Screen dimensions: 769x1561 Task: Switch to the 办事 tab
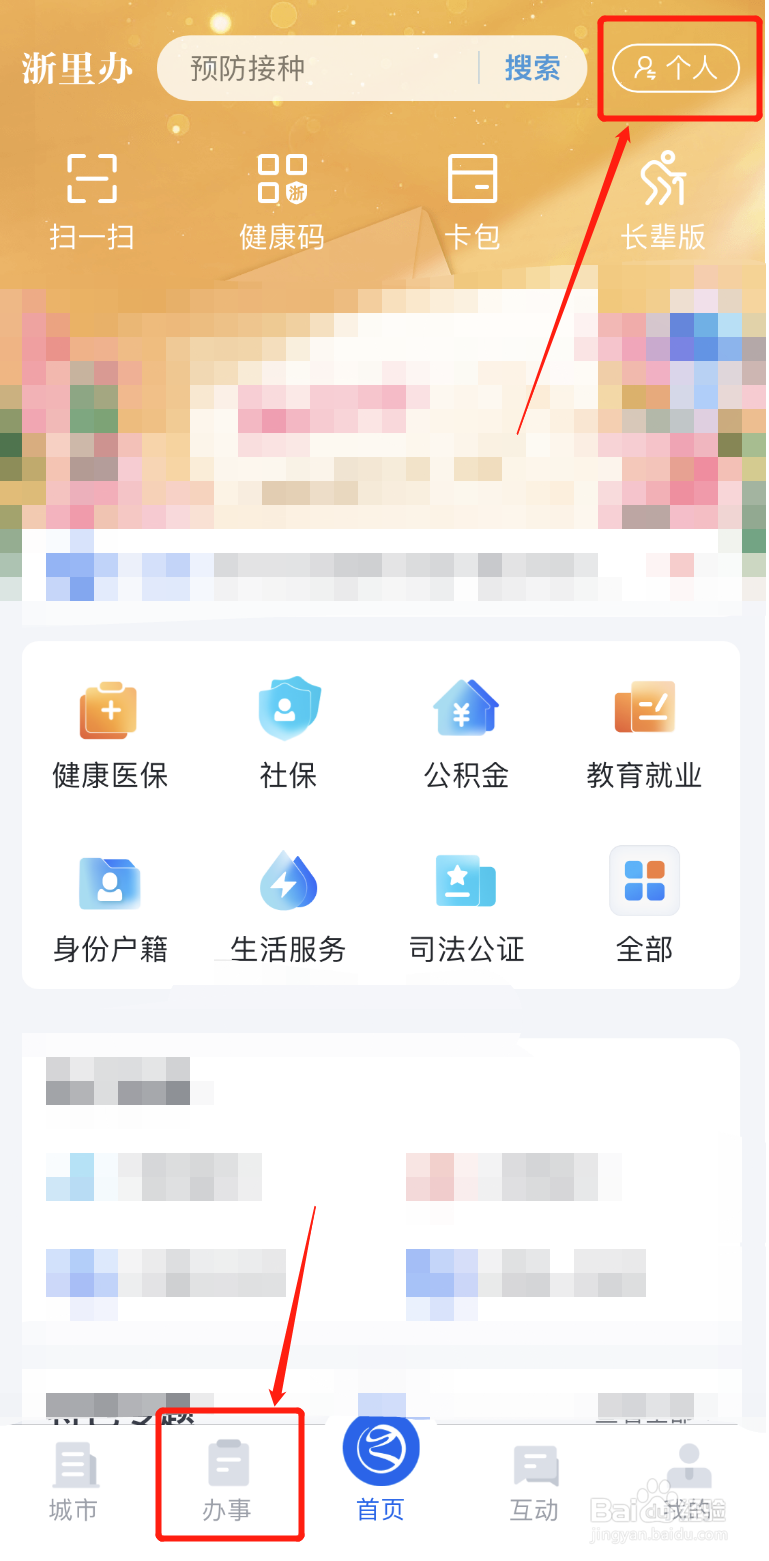[x=229, y=1480]
